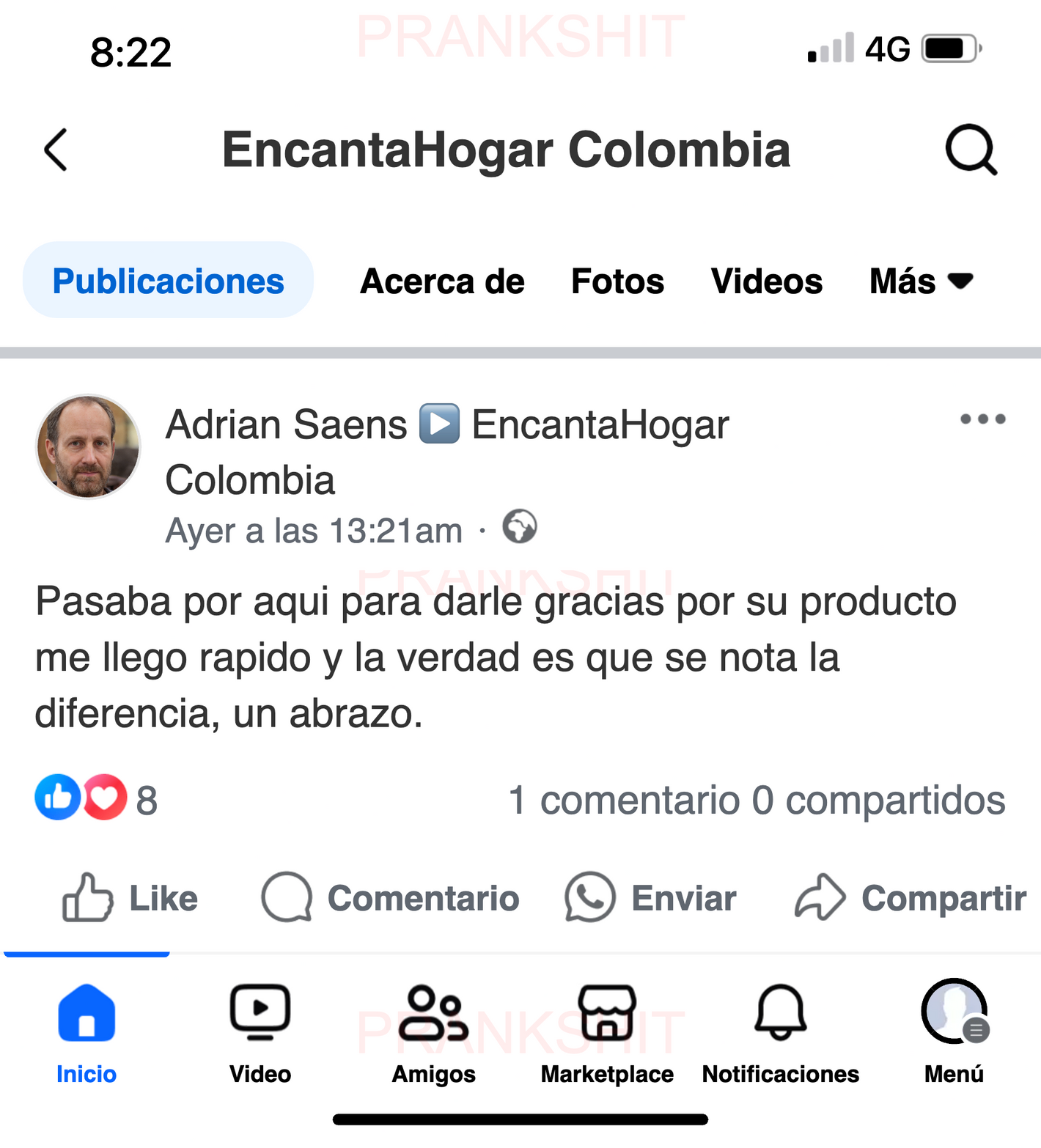View who reacted to the post
This screenshot has width=1041, height=1148.
95,798
